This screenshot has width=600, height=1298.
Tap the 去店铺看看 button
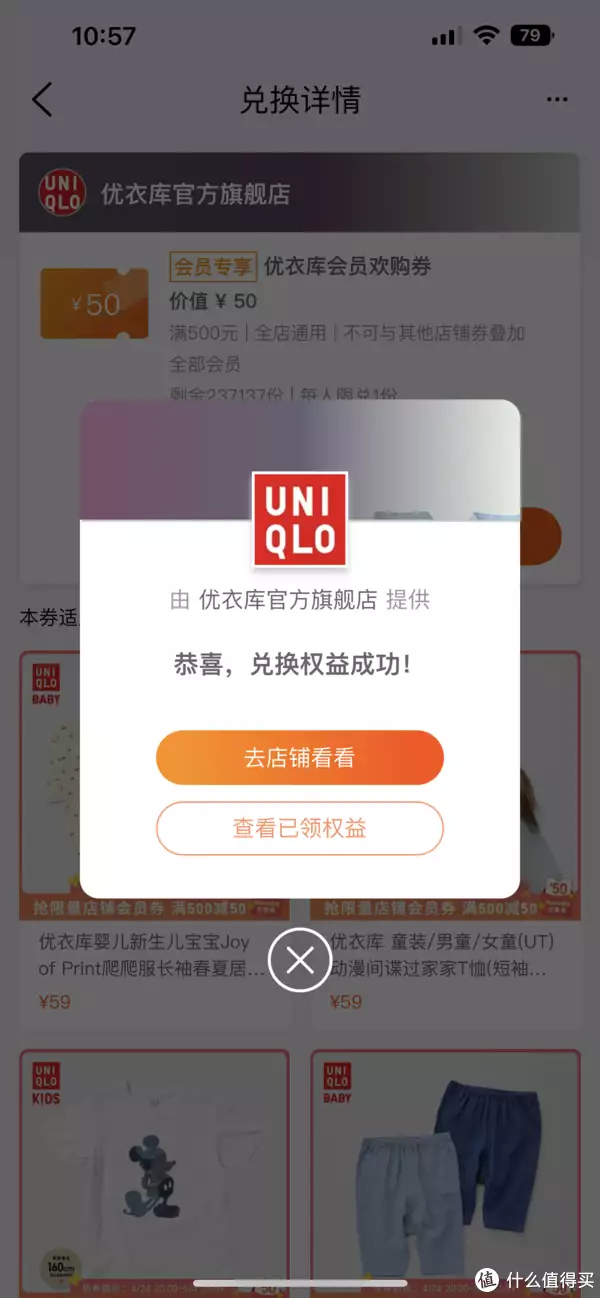pyautogui.click(x=299, y=757)
